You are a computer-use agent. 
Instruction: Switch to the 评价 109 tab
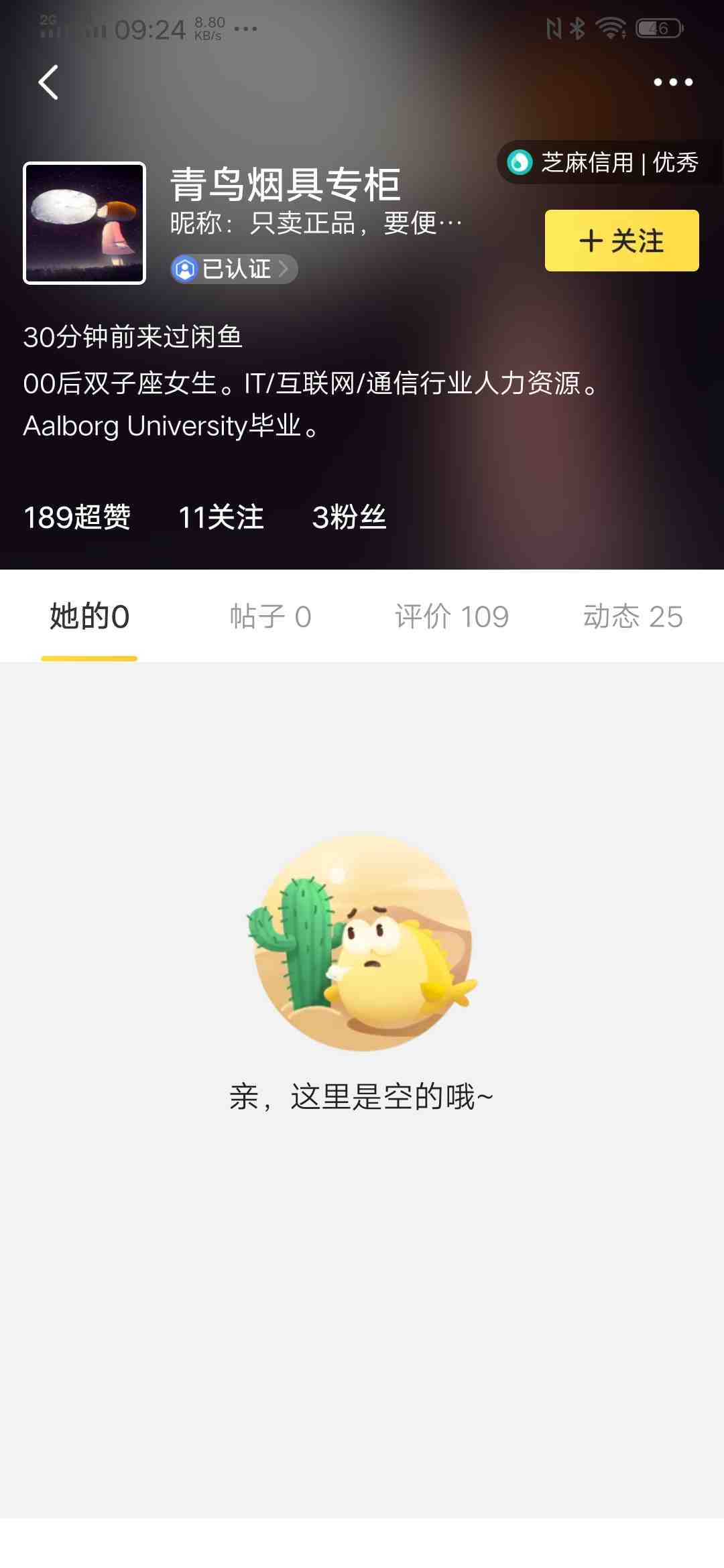[x=452, y=616]
